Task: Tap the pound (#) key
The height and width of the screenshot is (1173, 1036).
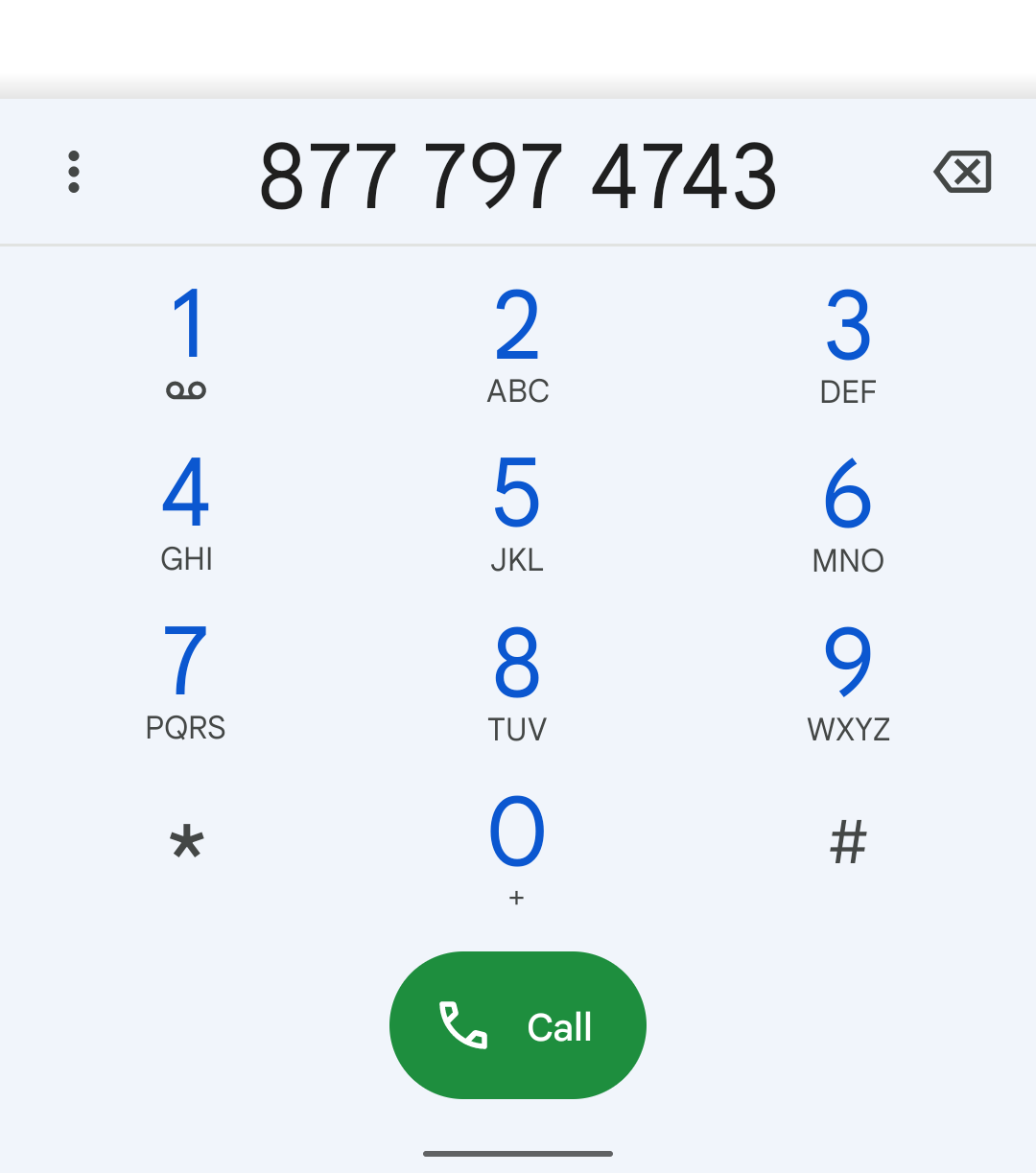Action: coord(848,844)
